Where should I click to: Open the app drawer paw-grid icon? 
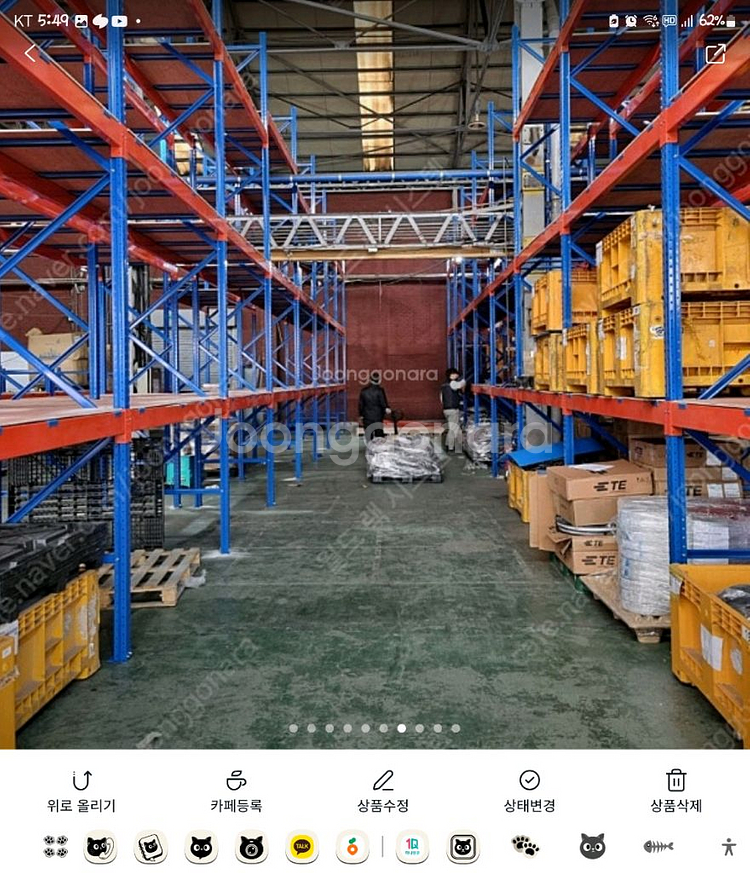(x=56, y=847)
